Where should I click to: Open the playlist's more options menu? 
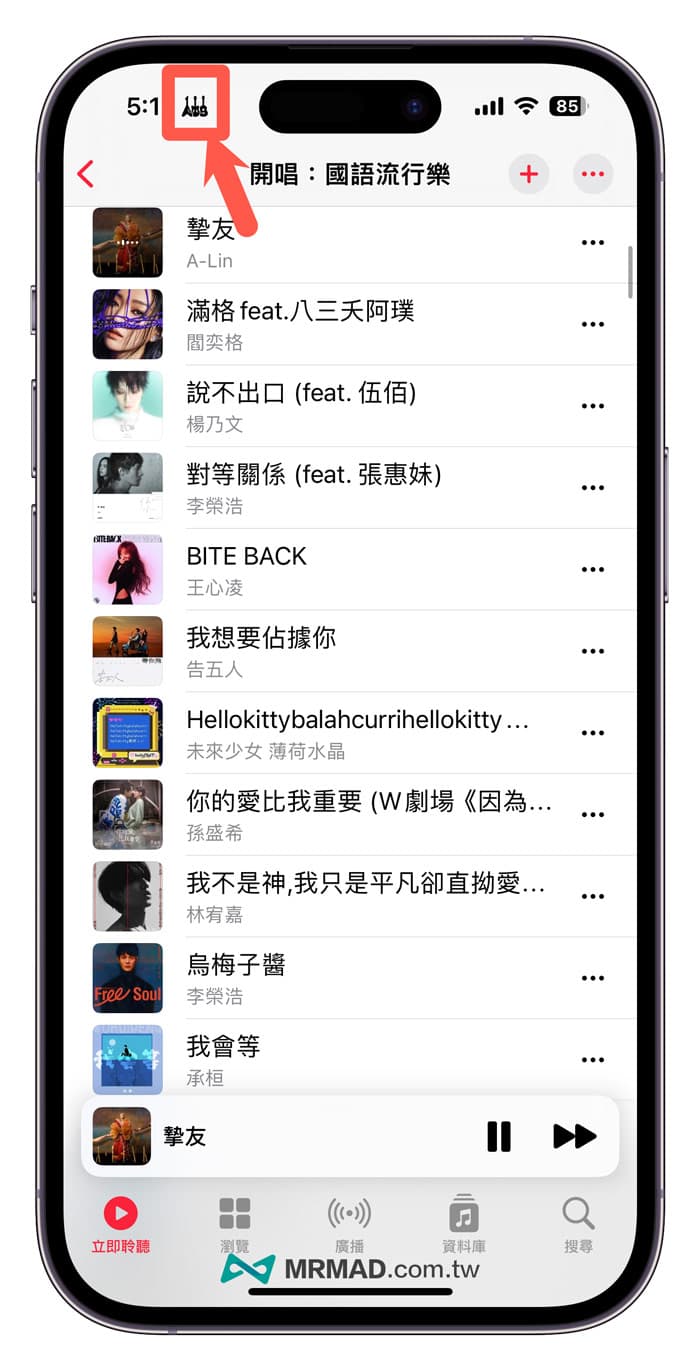point(592,174)
